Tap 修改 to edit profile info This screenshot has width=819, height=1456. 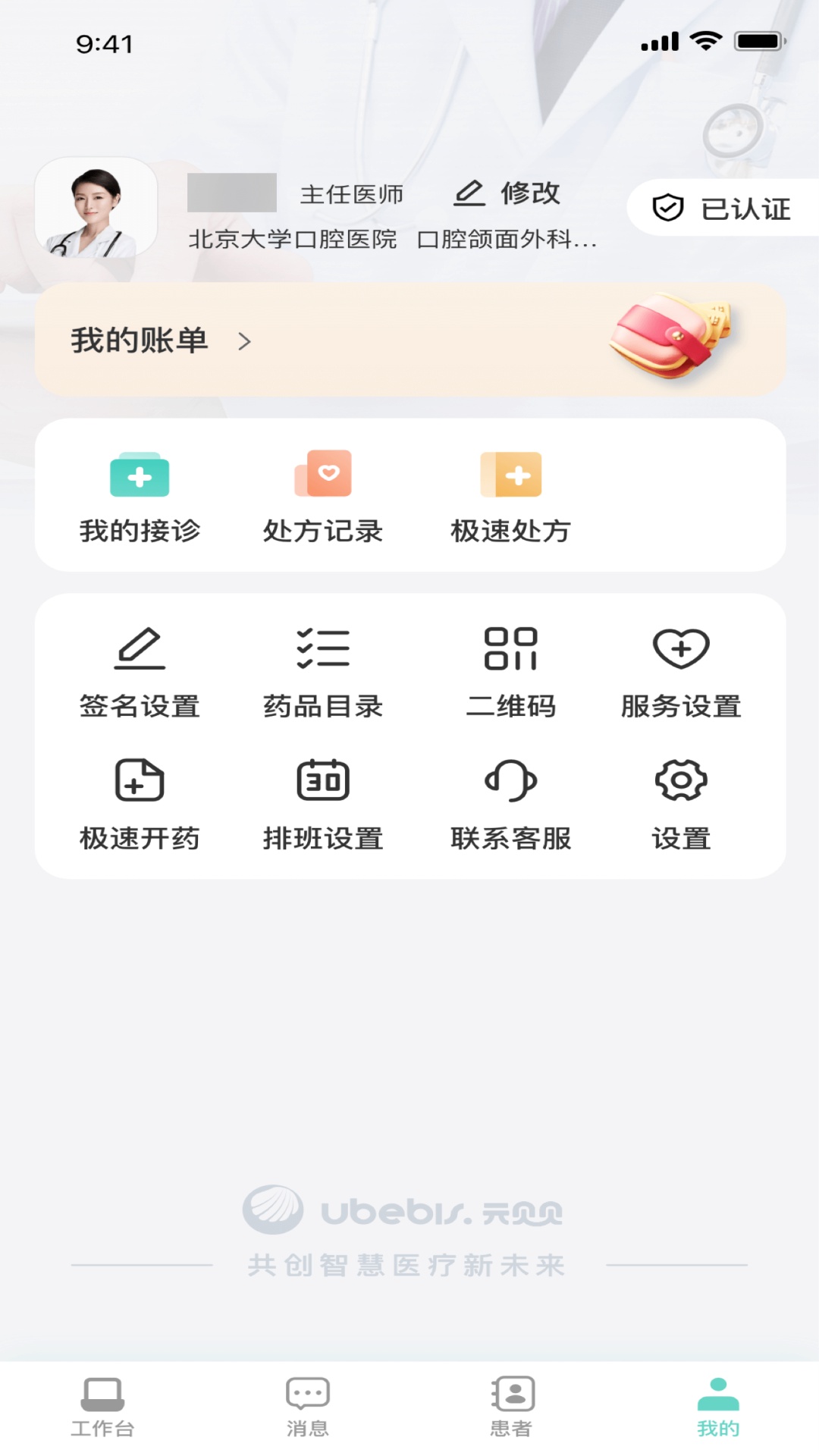tap(508, 194)
